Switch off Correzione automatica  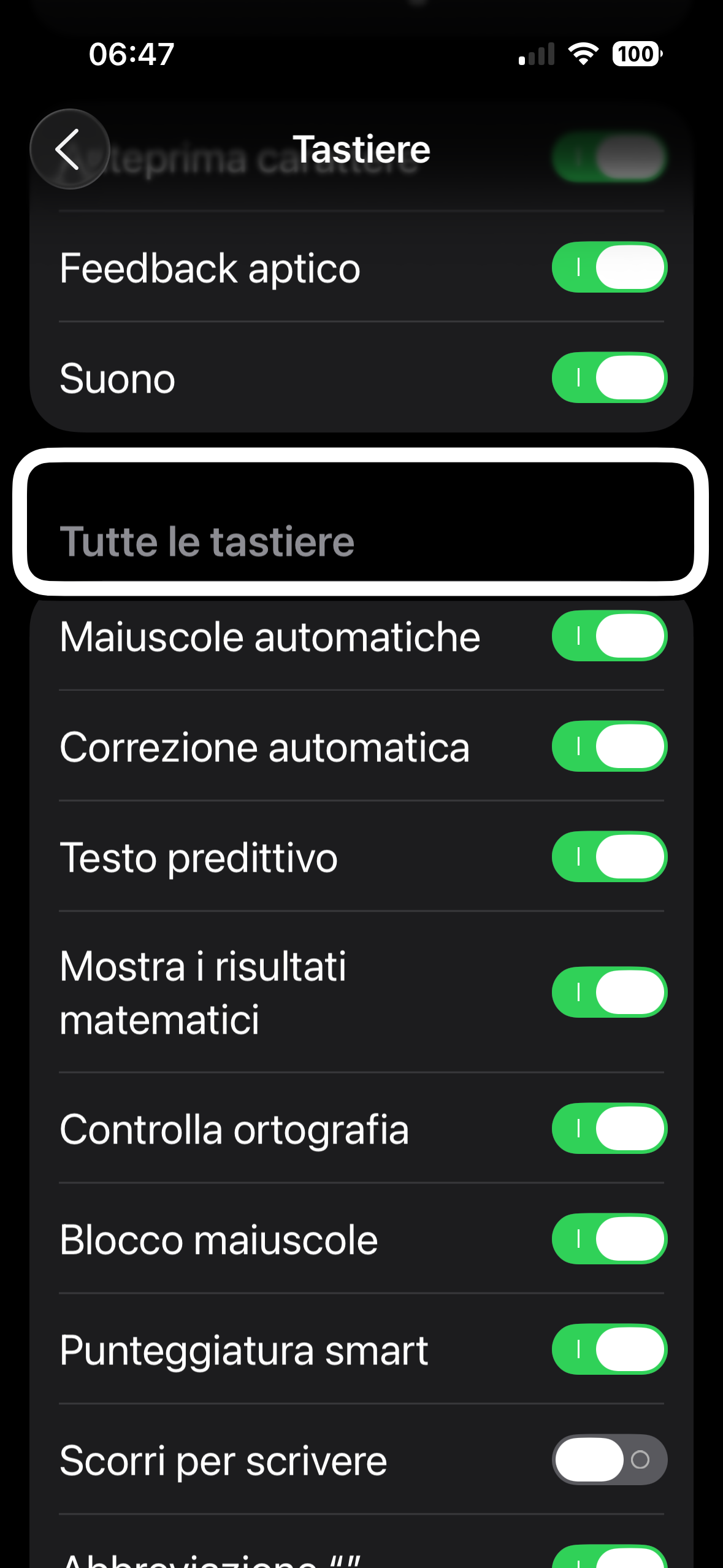coord(609,747)
